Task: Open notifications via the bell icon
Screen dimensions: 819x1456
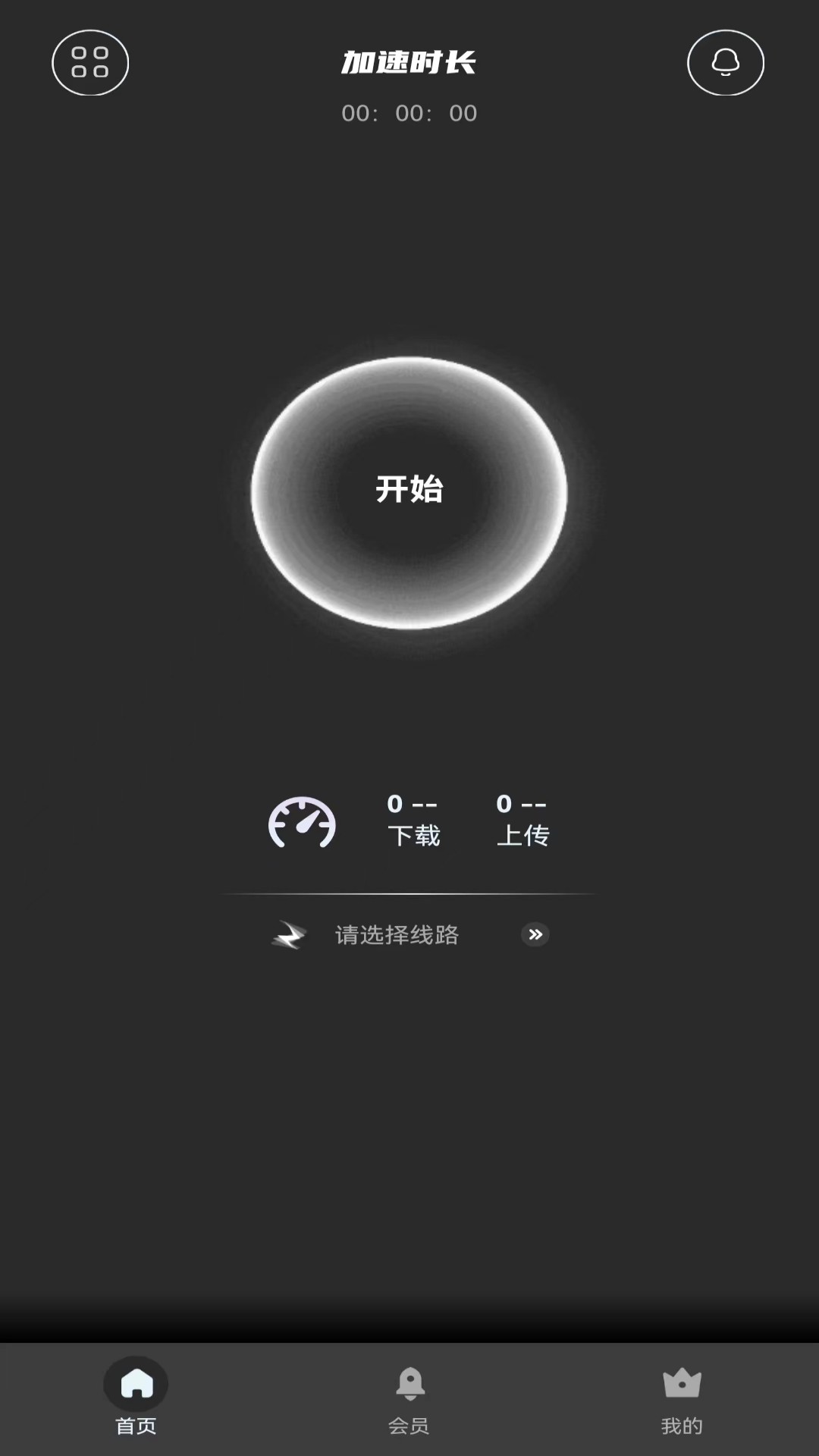Action: coord(726,64)
